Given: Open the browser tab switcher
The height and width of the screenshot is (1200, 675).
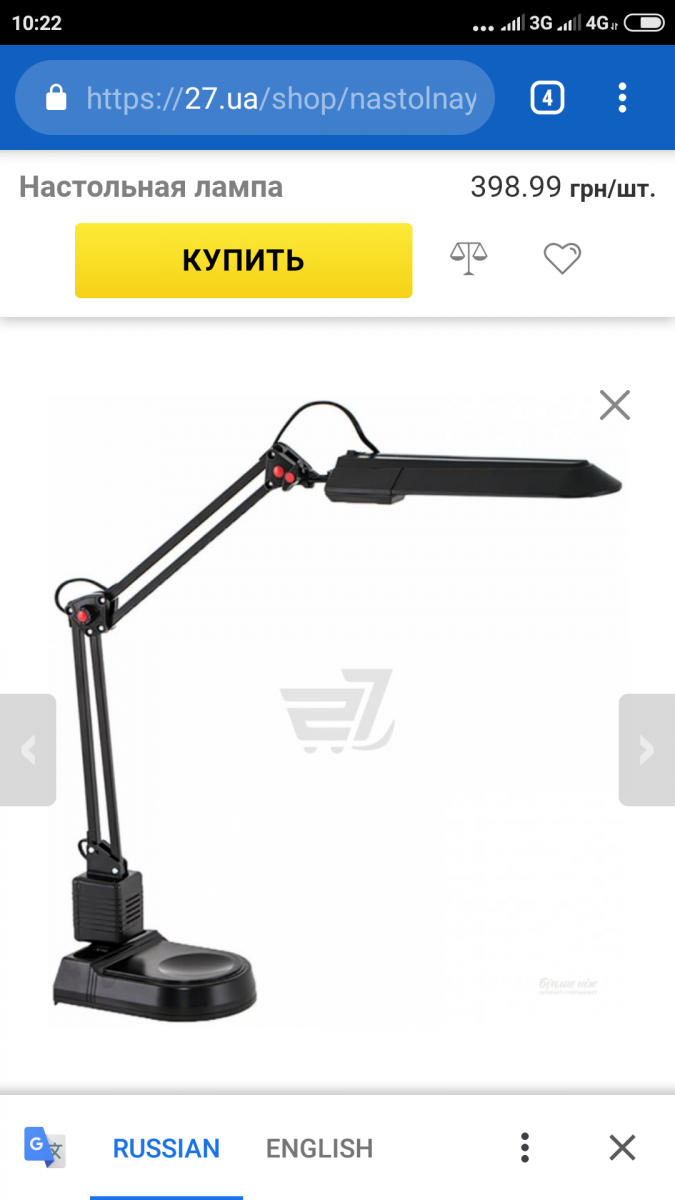Looking at the screenshot, I should (547, 98).
